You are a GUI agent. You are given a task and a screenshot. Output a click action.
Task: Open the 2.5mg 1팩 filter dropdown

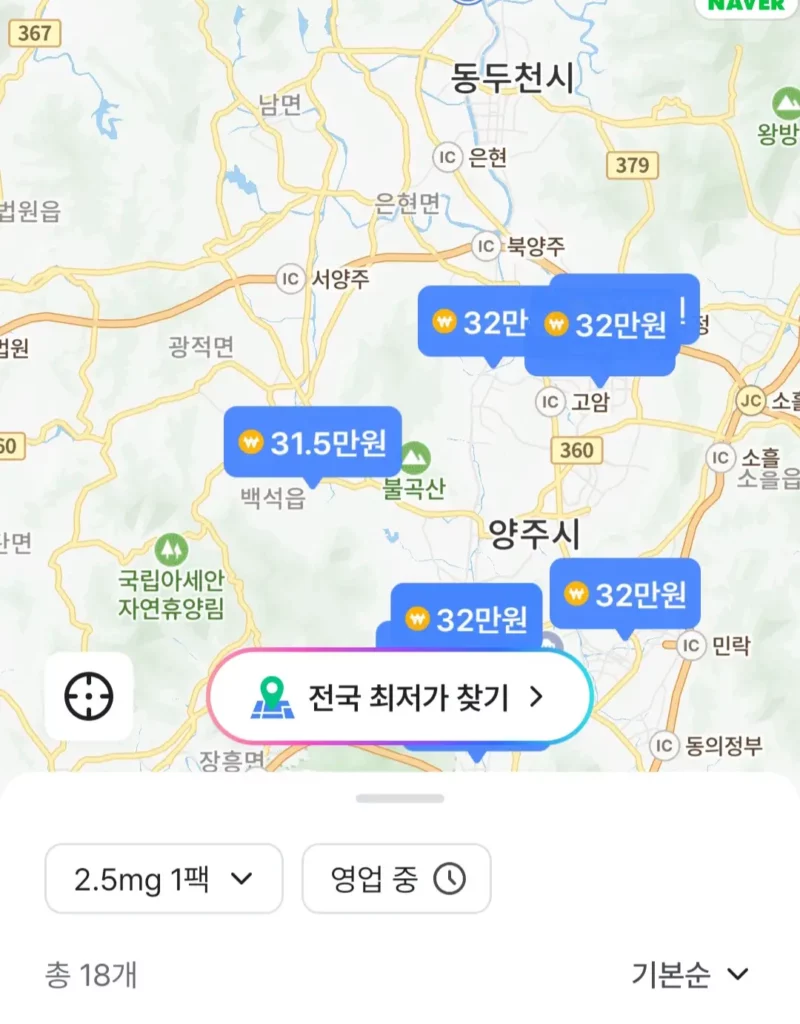[163, 879]
